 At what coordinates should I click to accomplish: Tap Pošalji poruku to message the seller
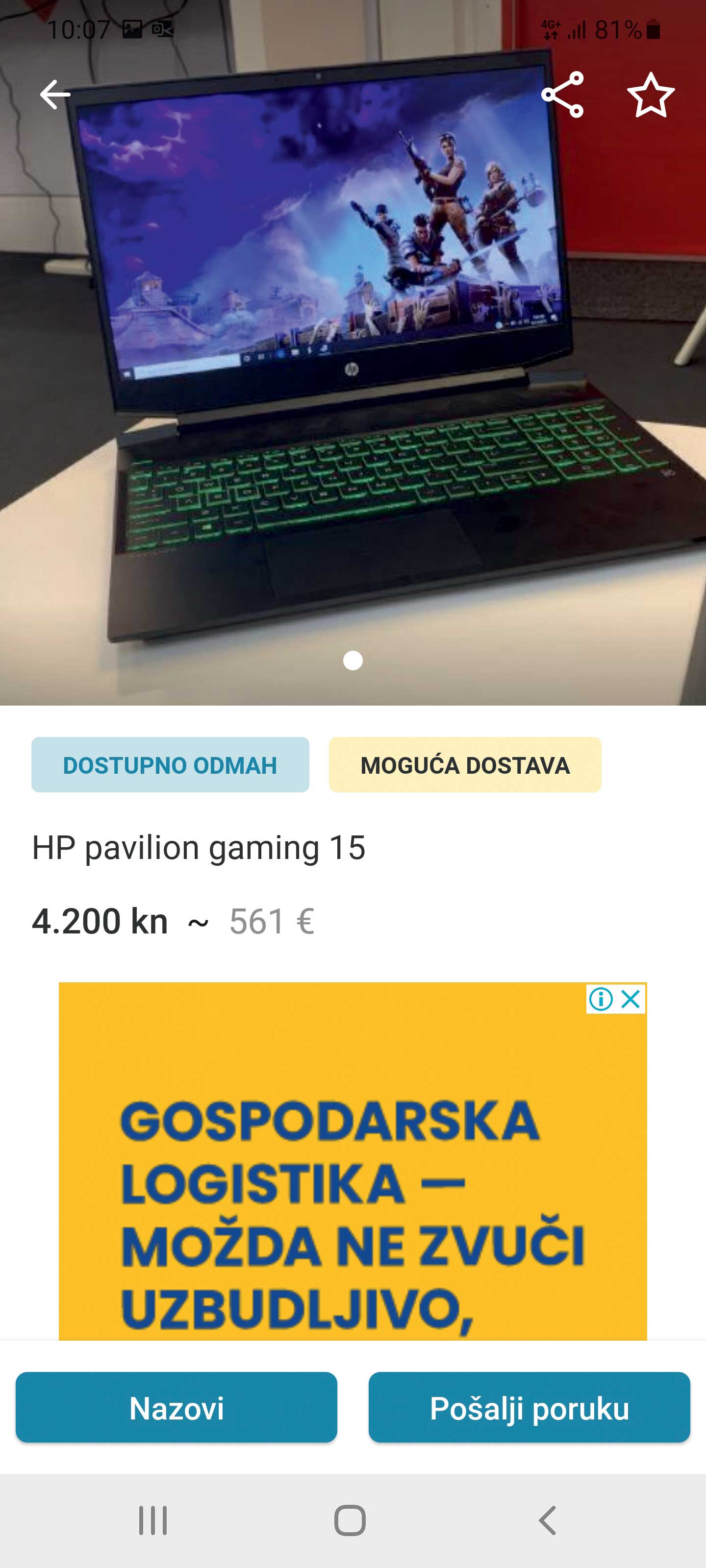pyautogui.click(x=529, y=1408)
